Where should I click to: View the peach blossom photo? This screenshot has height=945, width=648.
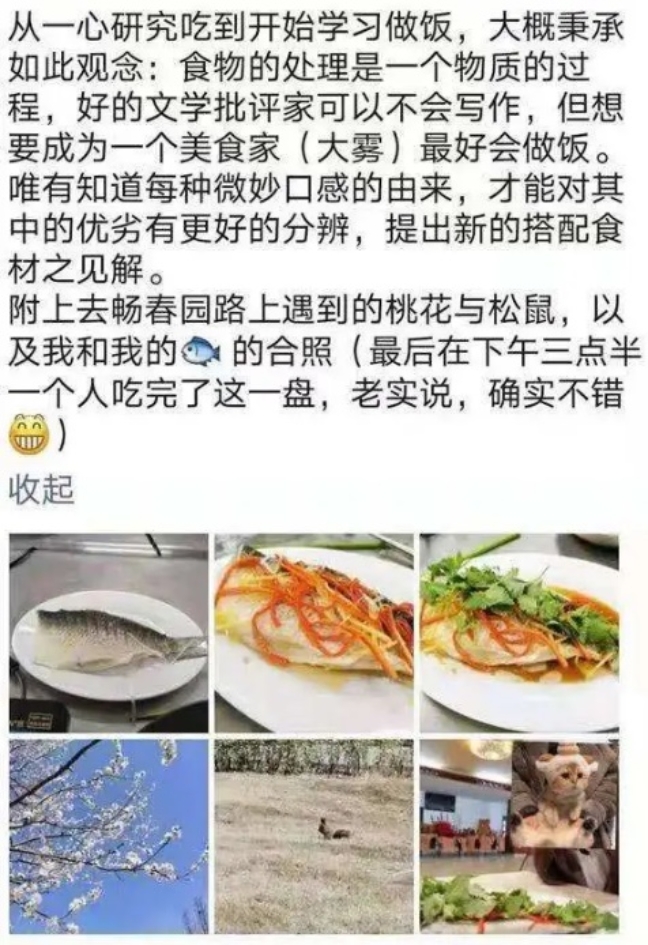point(108,836)
